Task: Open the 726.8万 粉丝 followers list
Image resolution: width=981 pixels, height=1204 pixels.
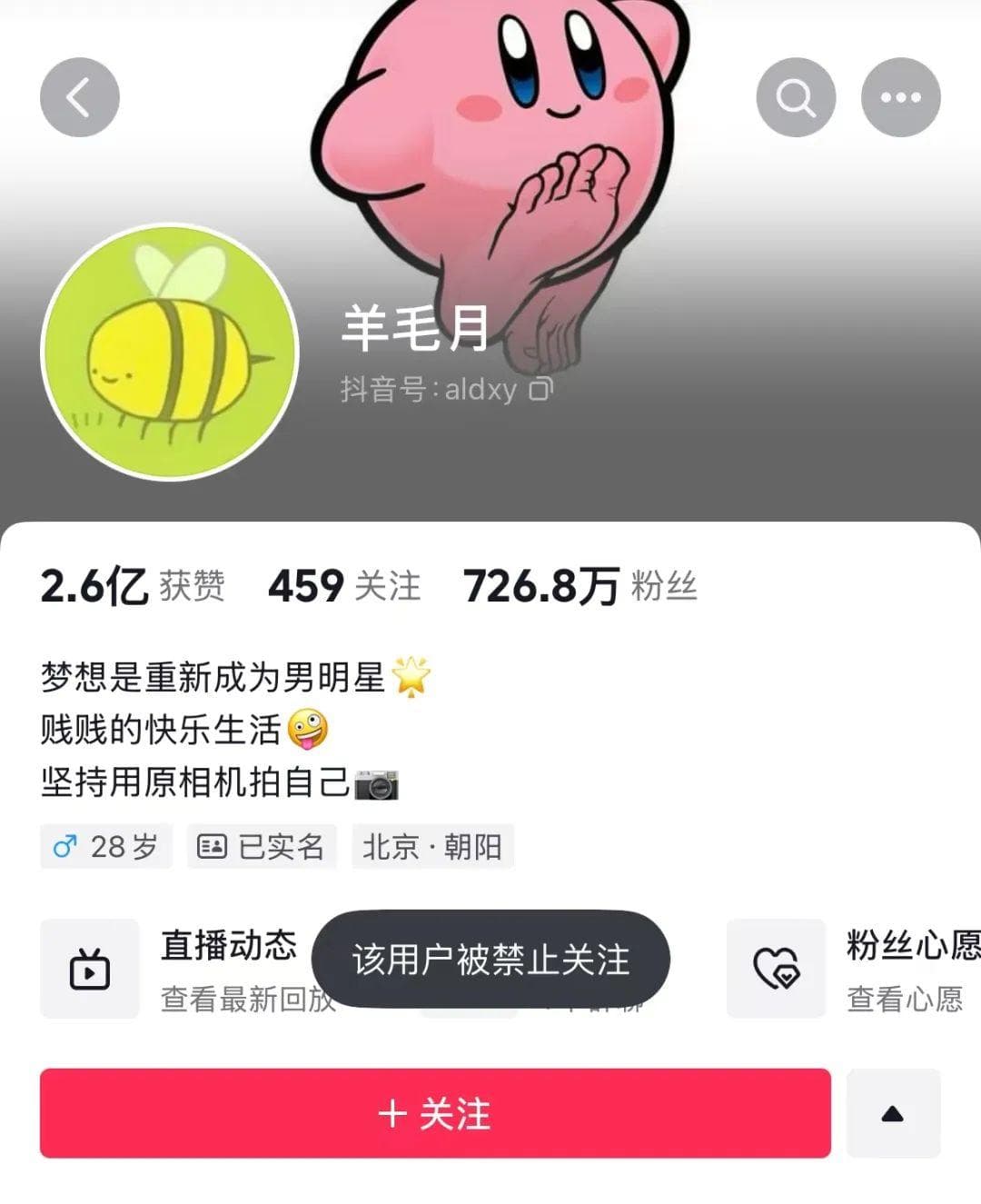Action: click(580, 586)
